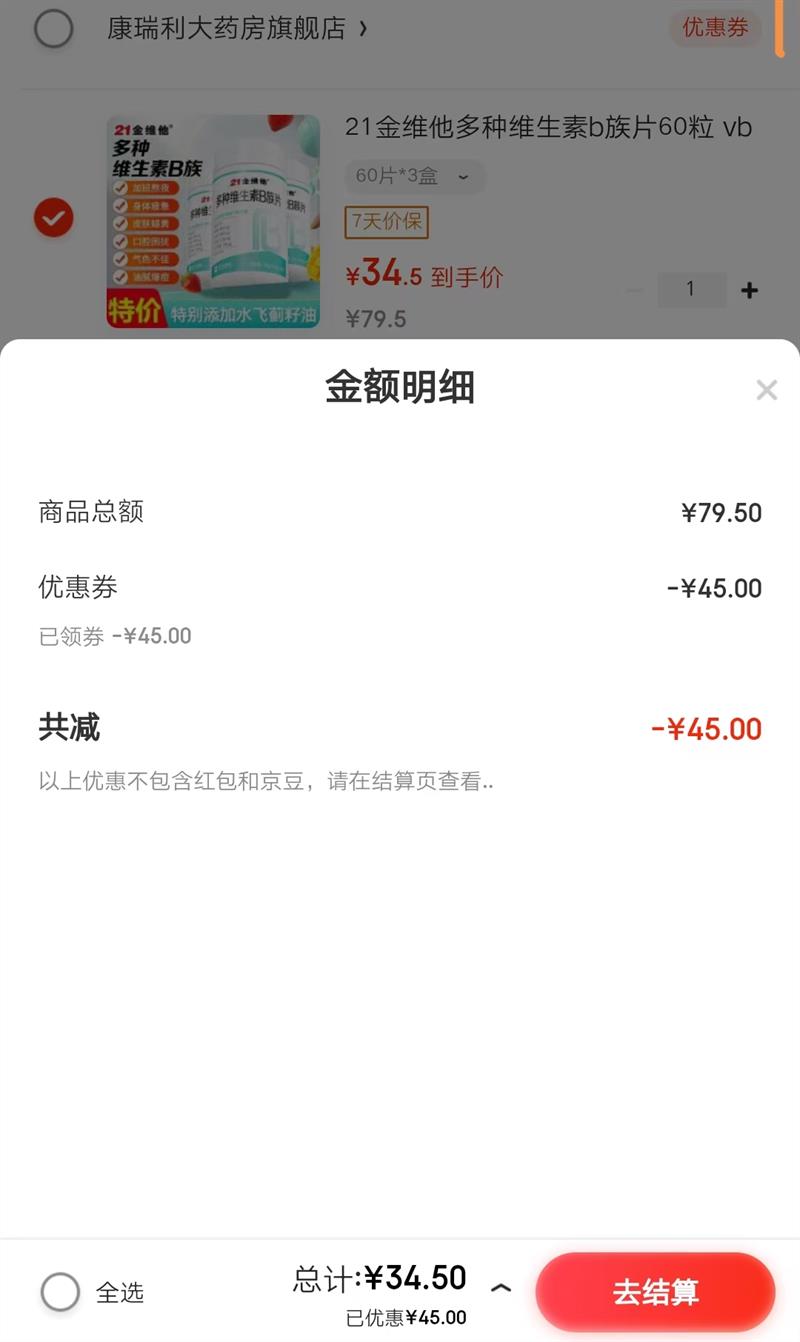Open the 60片*3盒 specification dropdown
800x1342 pixels.
coord(415,177)
